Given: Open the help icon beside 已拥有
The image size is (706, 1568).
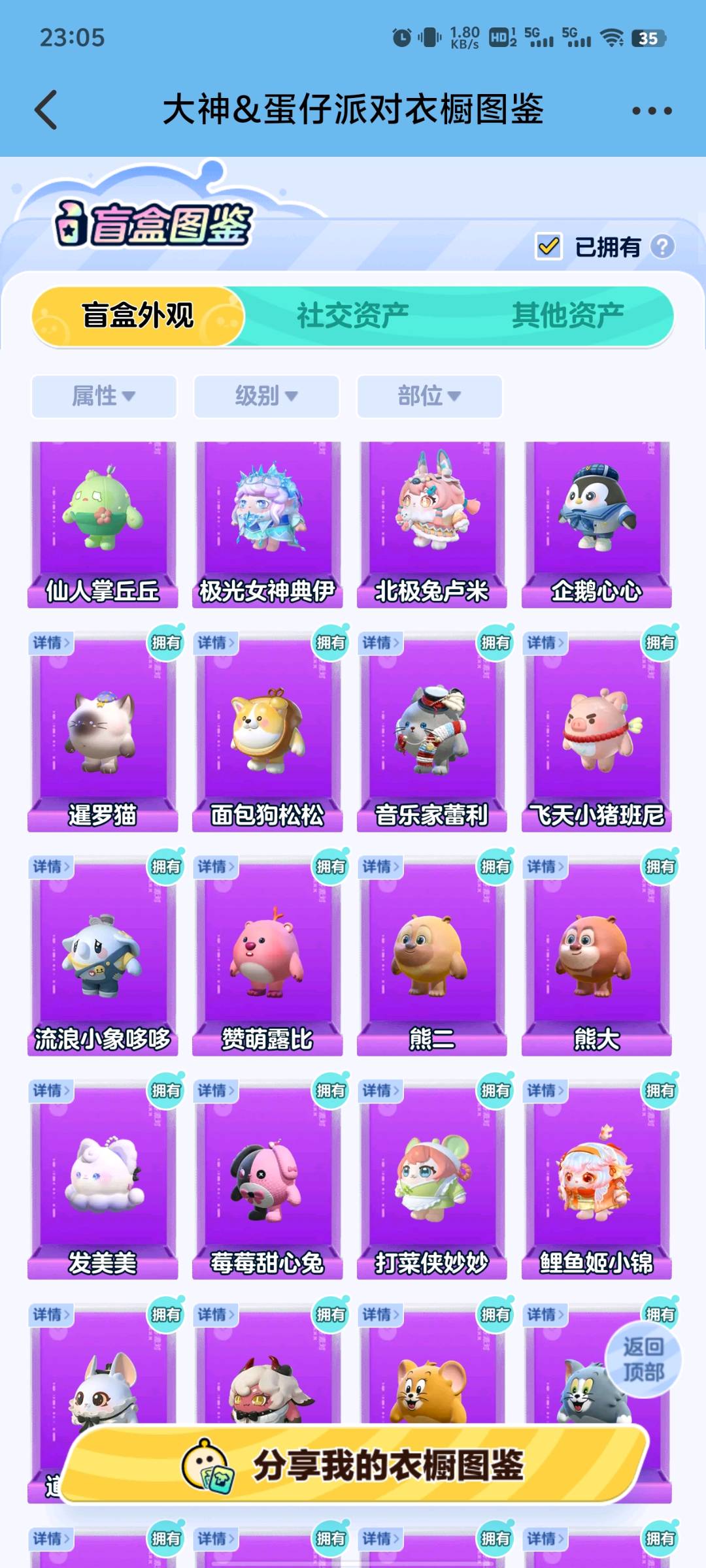Looking at the screenshot, I should coord(662,247).
